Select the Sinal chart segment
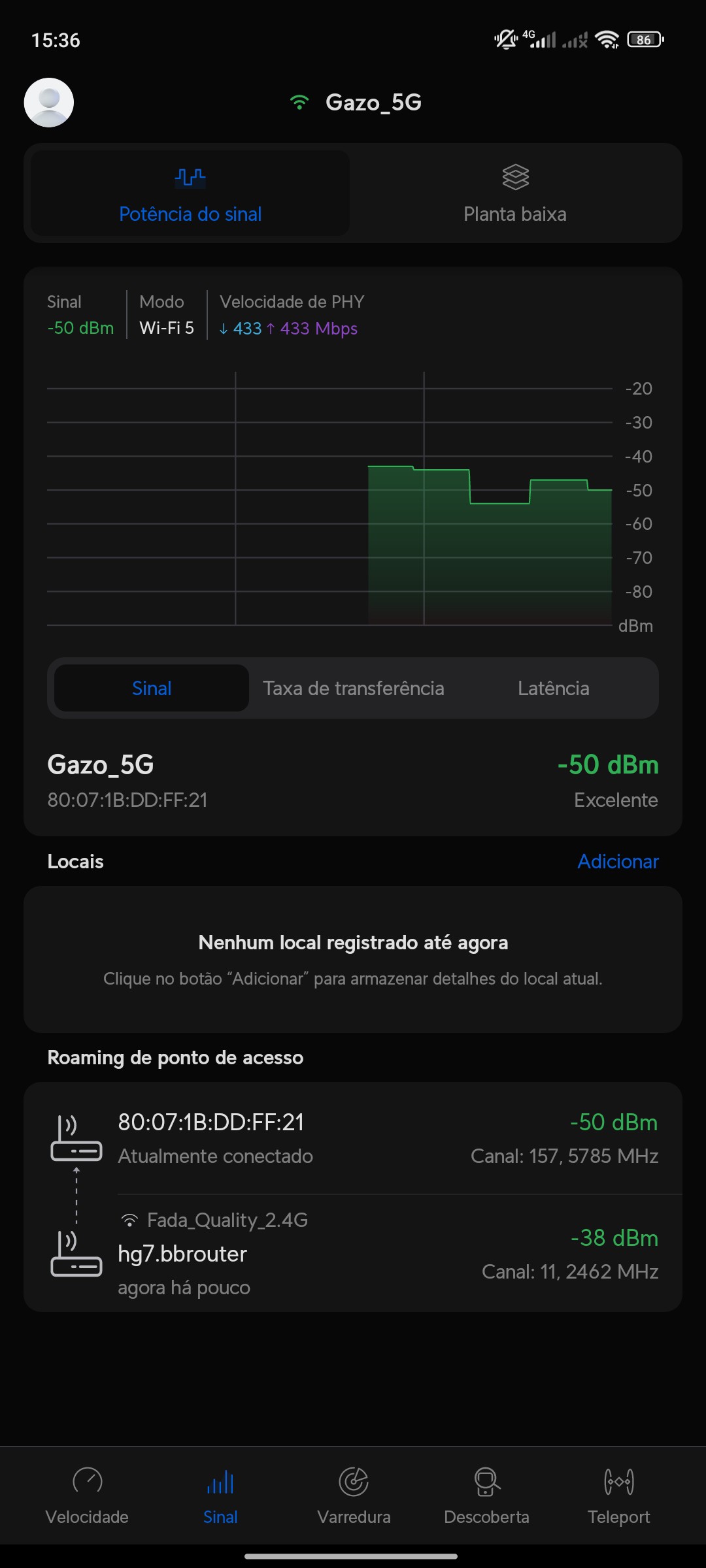Screen dimensions: 706x1568 pyautogui.click(x=152, y=688)
